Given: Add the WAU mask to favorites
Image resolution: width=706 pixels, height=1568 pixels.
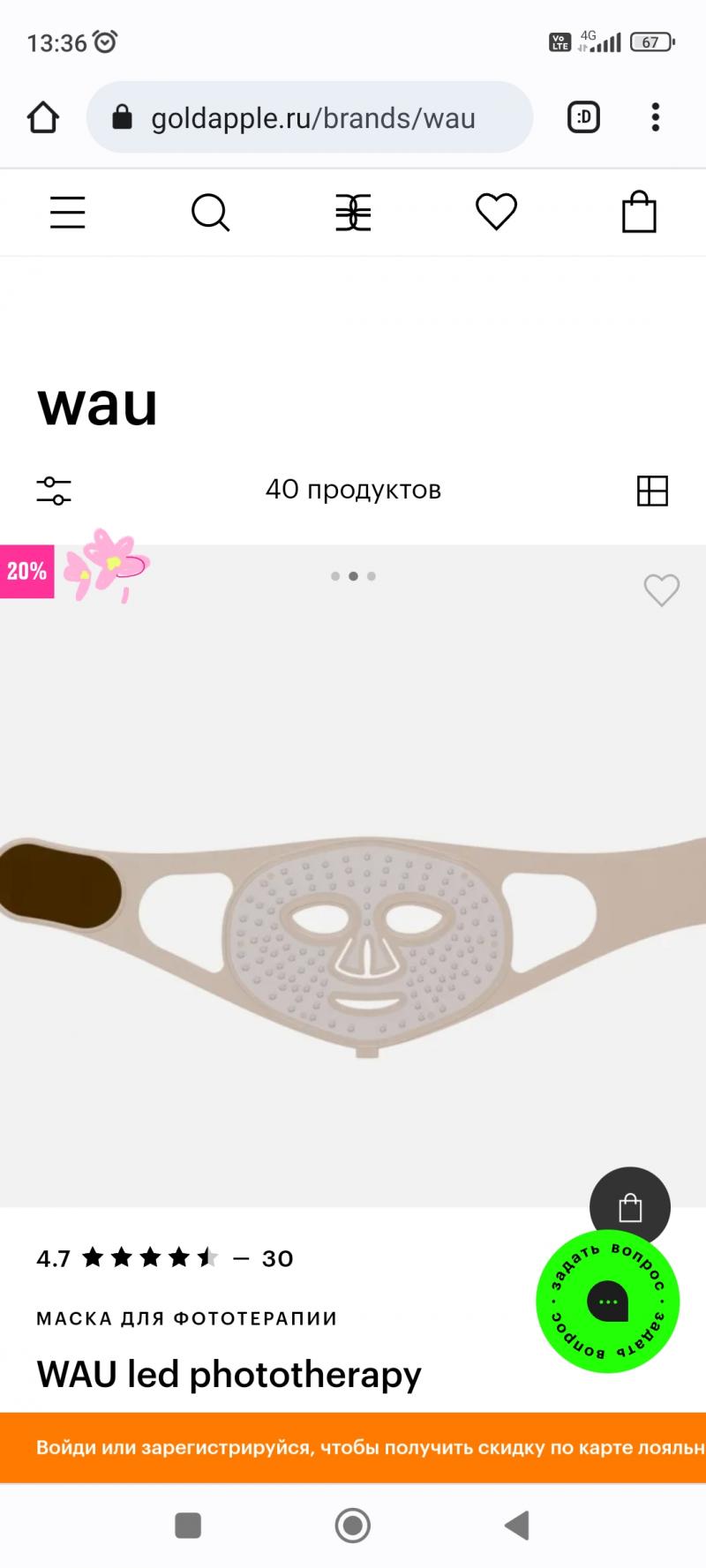Looking at the screenshot, I should tap(661, 590).
